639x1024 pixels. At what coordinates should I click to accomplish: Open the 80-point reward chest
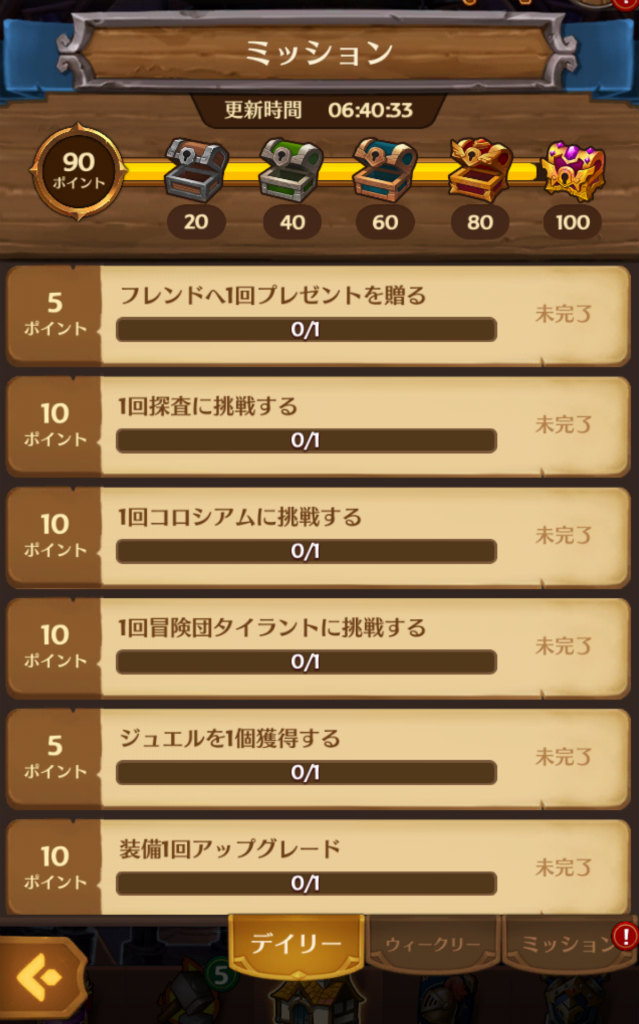coord(480,170)
